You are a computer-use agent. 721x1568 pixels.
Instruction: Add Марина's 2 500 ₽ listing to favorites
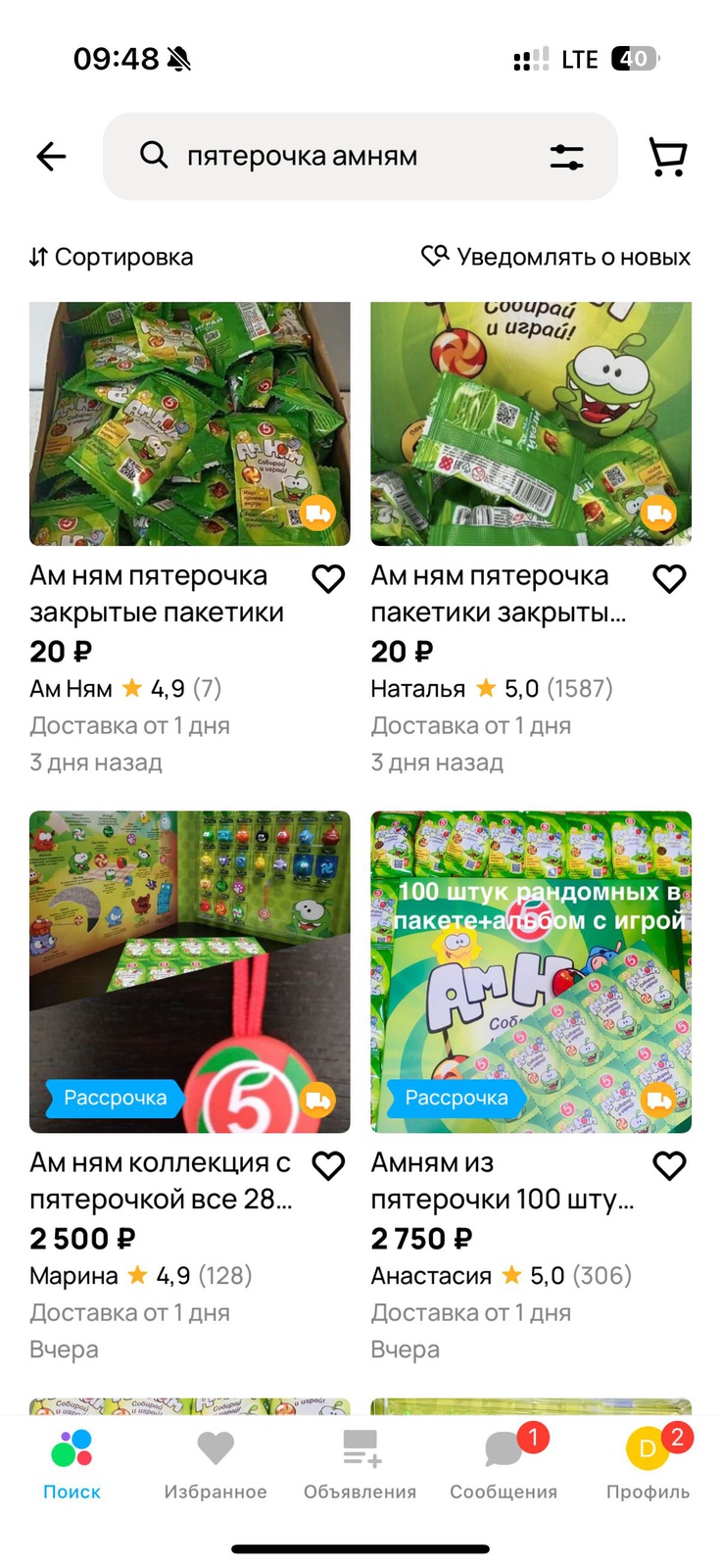328,1166
